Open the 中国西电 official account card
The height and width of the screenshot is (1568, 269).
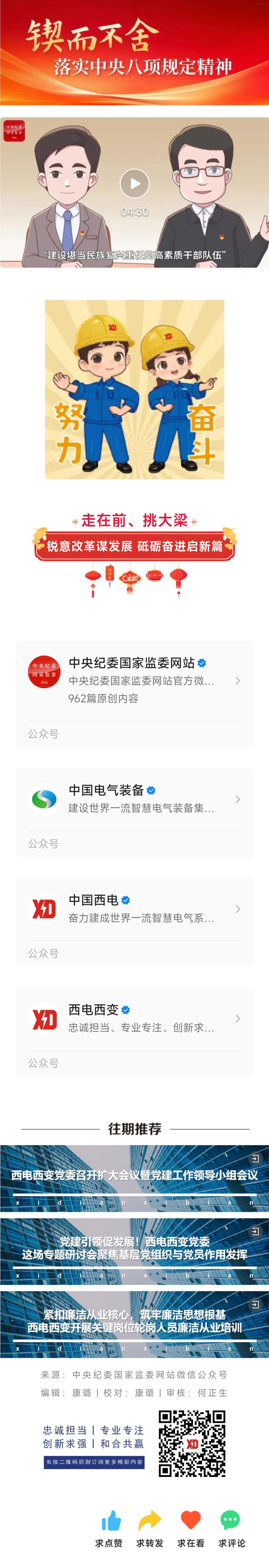tap(134, 908)
